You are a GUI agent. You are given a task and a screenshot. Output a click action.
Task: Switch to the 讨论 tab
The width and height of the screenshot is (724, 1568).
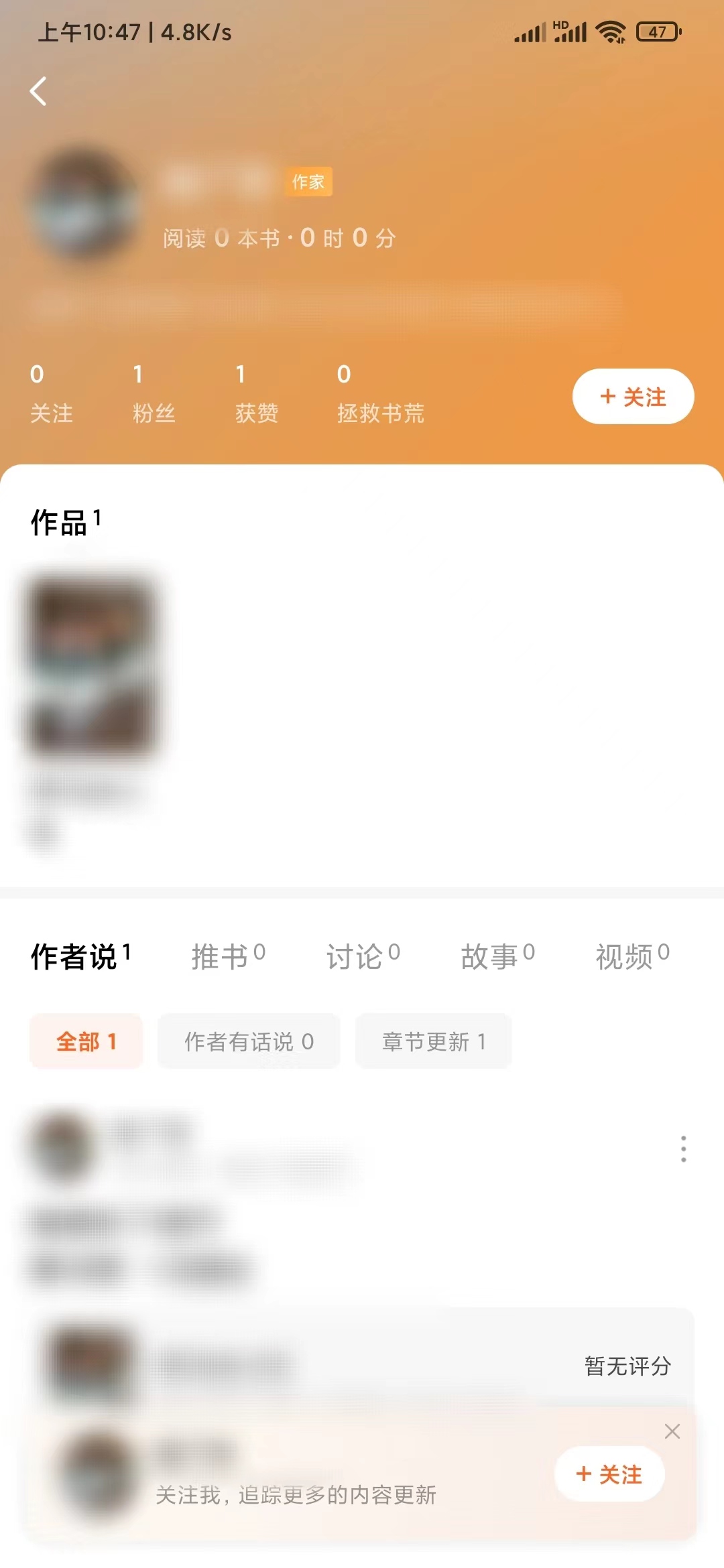coord(363,956)
